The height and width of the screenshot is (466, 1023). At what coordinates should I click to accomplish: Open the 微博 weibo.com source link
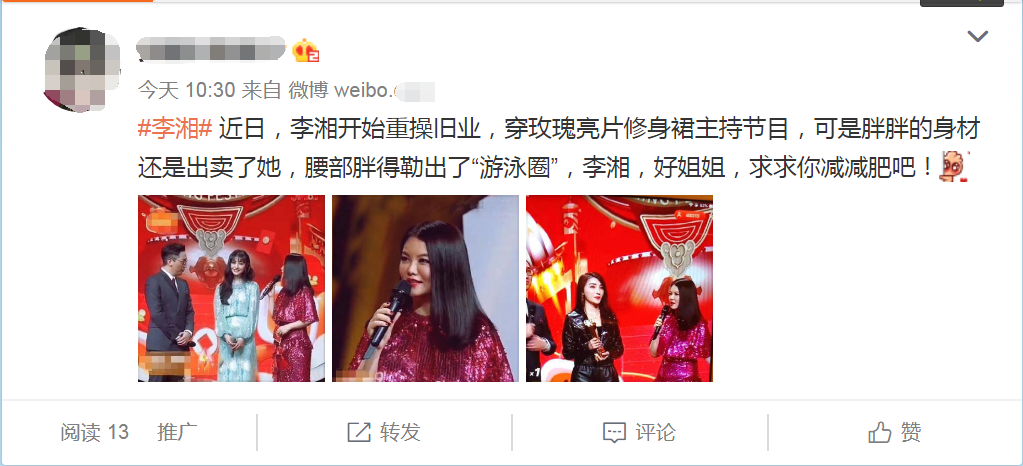[360, 90]
